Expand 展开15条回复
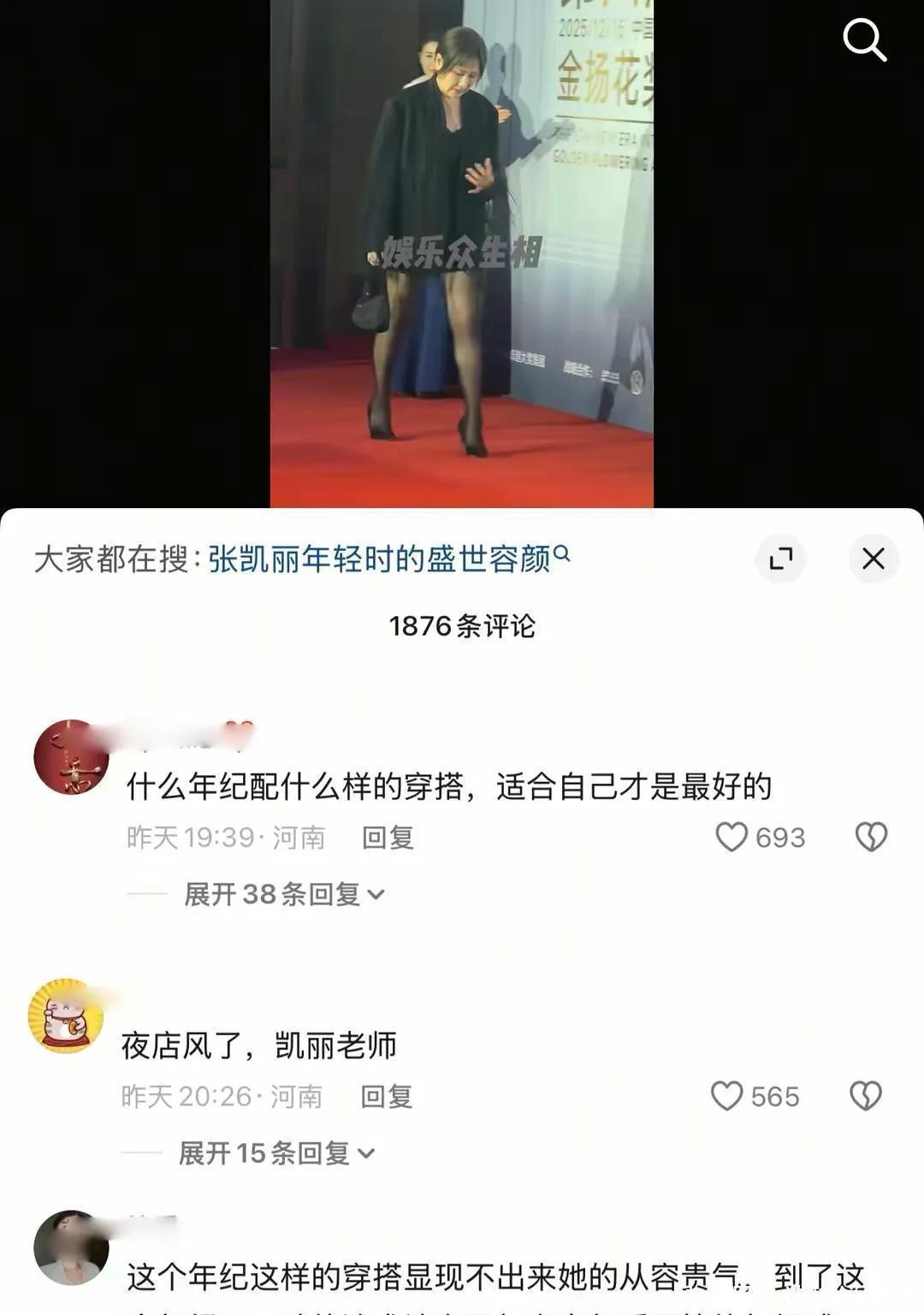Image resolution: width=924 pixels, height=1315 pixels. (276, 1153)
